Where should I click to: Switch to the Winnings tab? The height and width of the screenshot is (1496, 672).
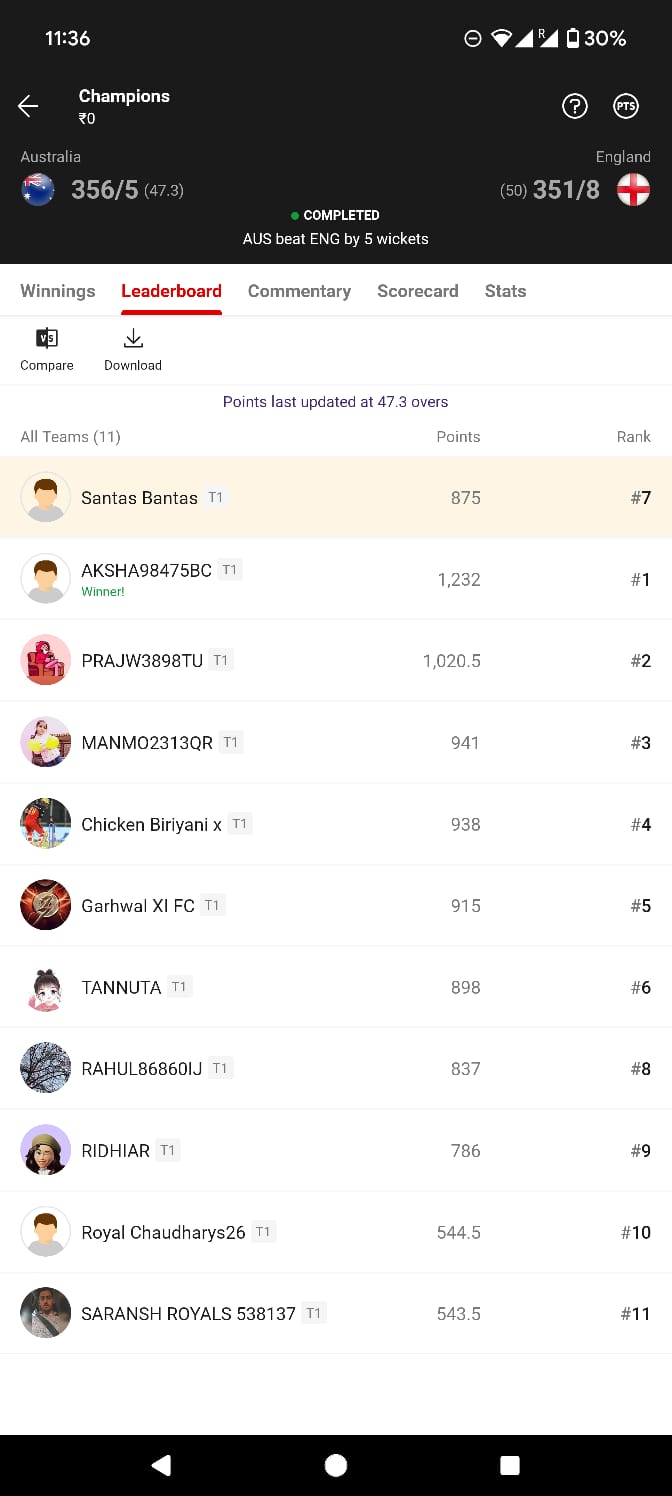58,291
